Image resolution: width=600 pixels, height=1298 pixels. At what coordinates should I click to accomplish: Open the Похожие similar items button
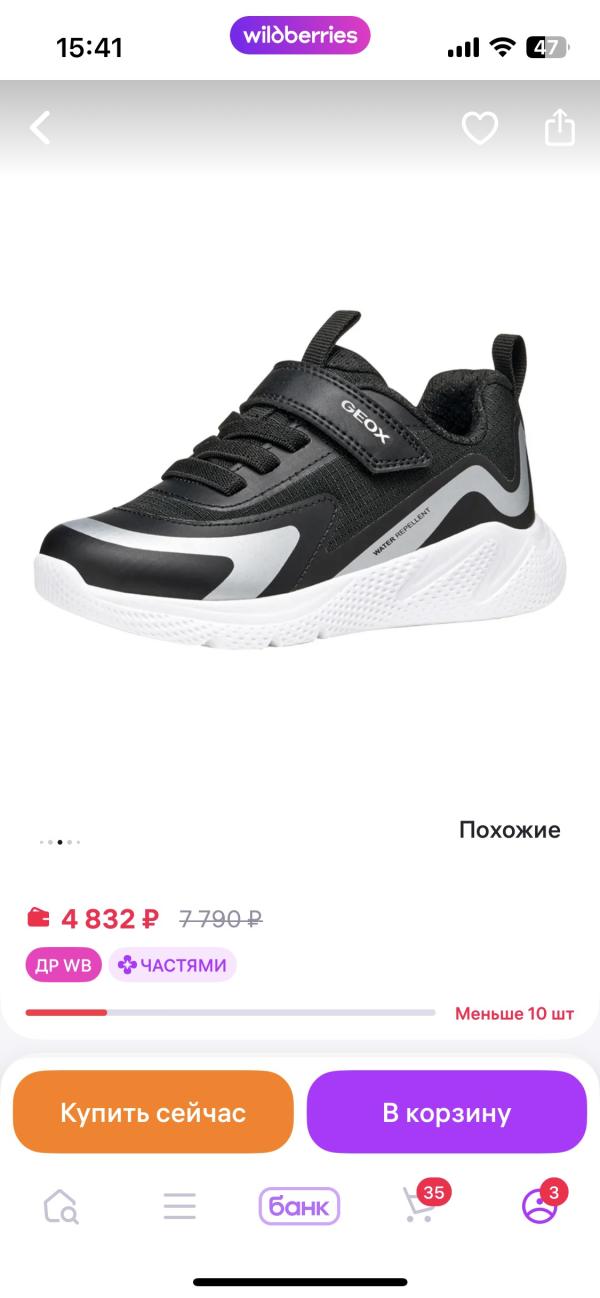pos(509,829)
